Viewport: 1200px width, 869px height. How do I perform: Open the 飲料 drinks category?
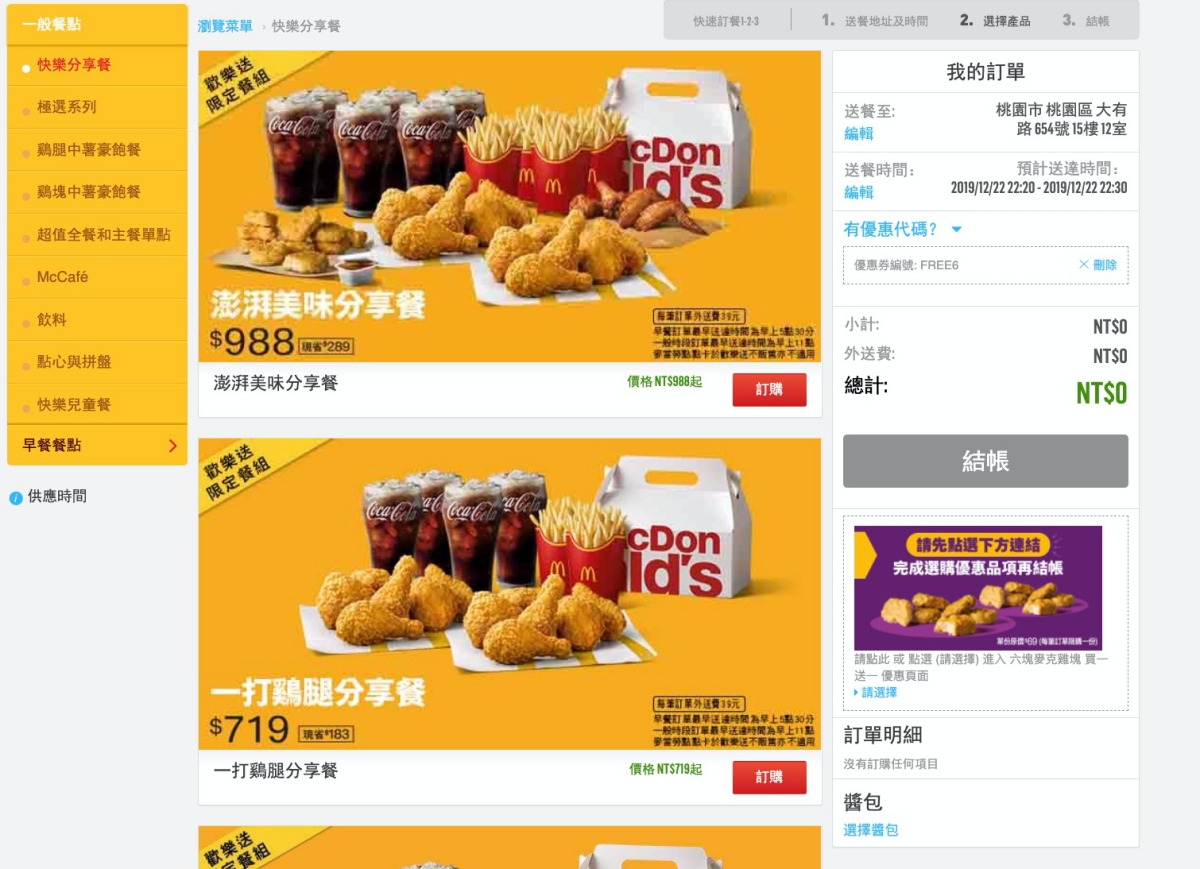click(52, 320)
